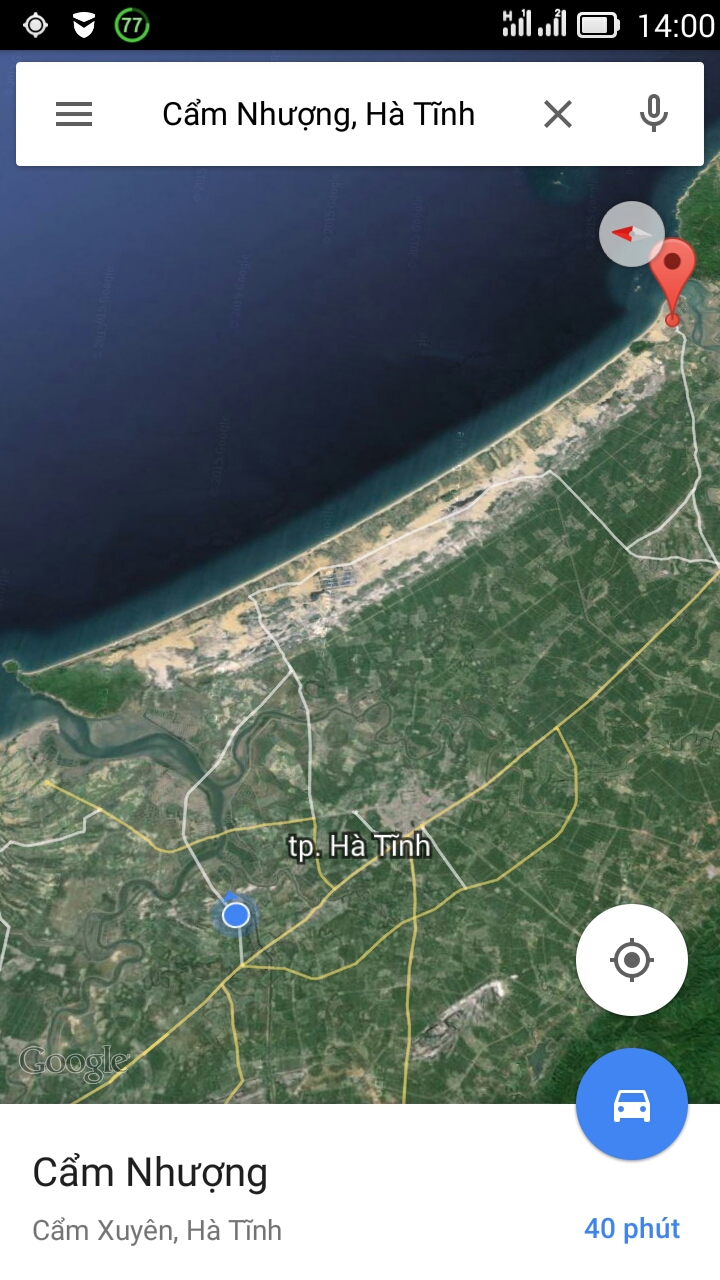Reset map orientation using the compass
The height and width of the screenshot is (1280, 720).
[x=631, y=234]
